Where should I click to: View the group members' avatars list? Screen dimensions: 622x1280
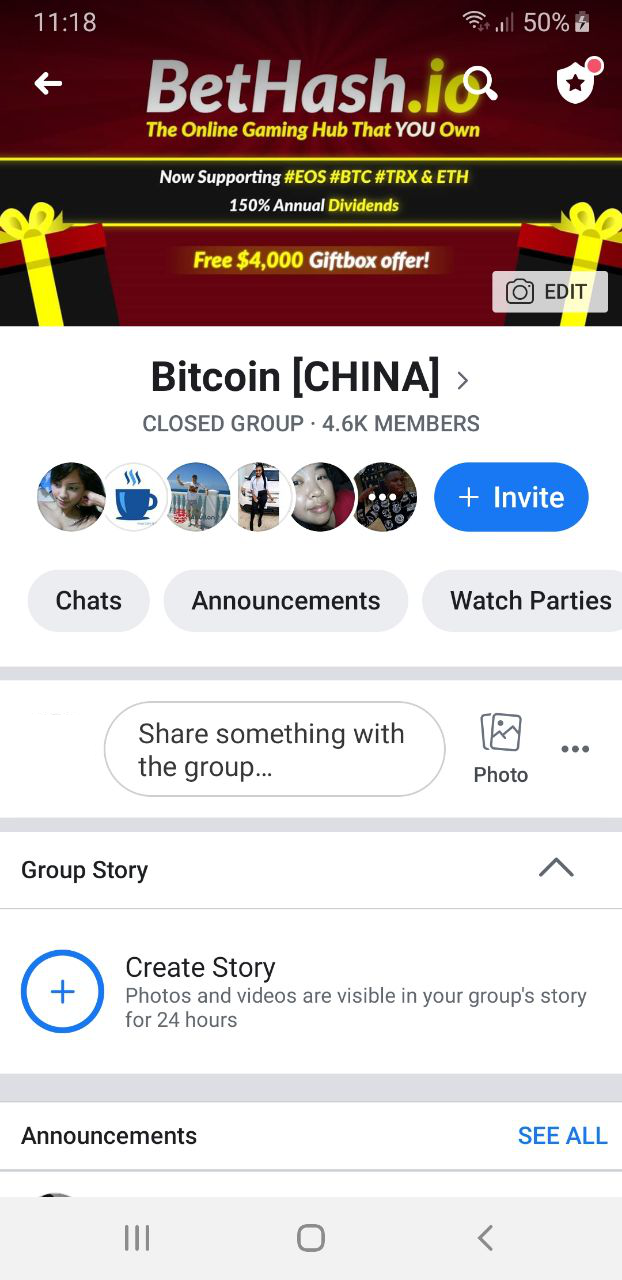click(x=227, y=497)
